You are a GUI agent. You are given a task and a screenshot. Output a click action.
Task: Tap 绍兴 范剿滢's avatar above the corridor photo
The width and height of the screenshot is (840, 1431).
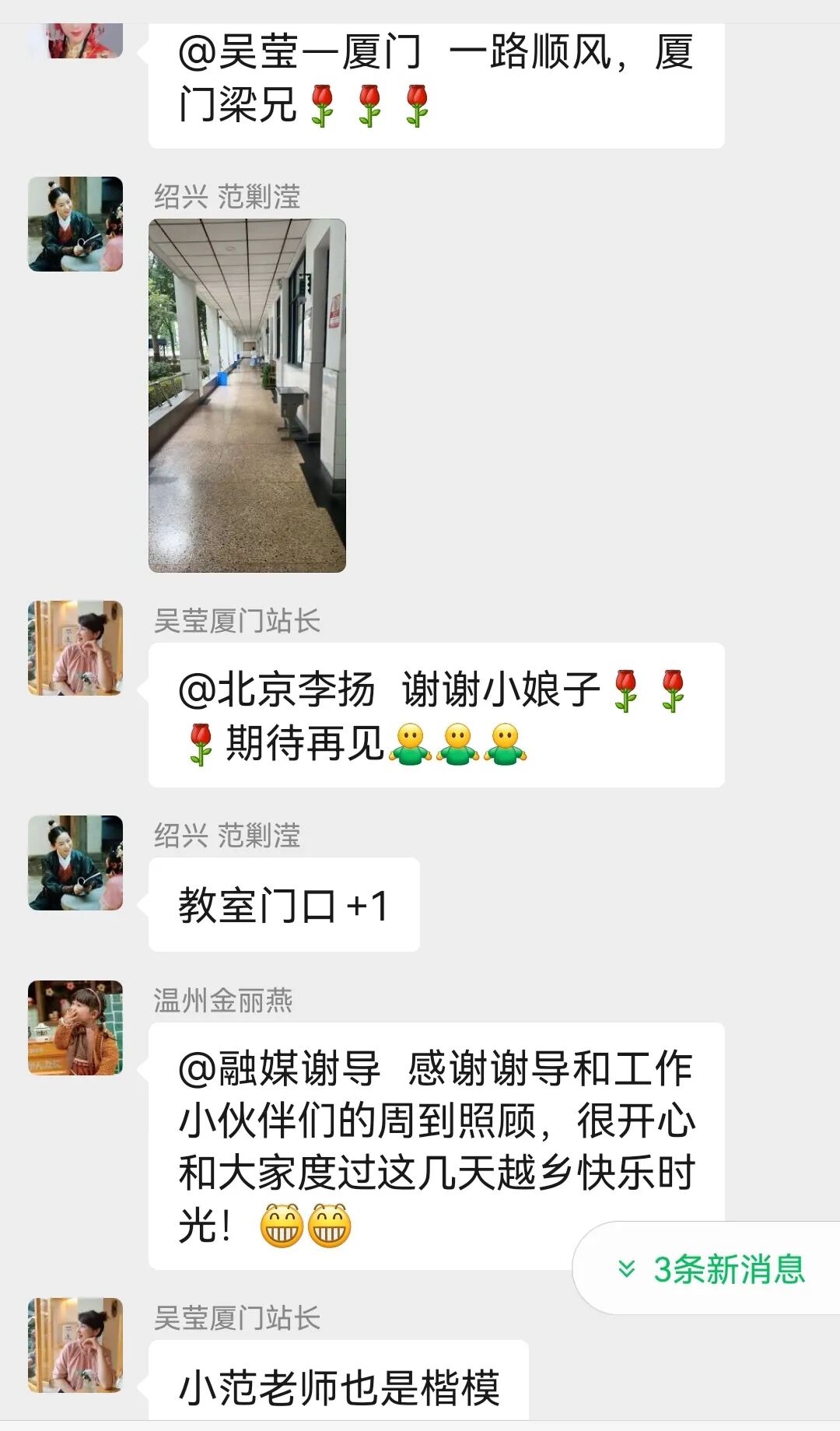coord(75,224)
